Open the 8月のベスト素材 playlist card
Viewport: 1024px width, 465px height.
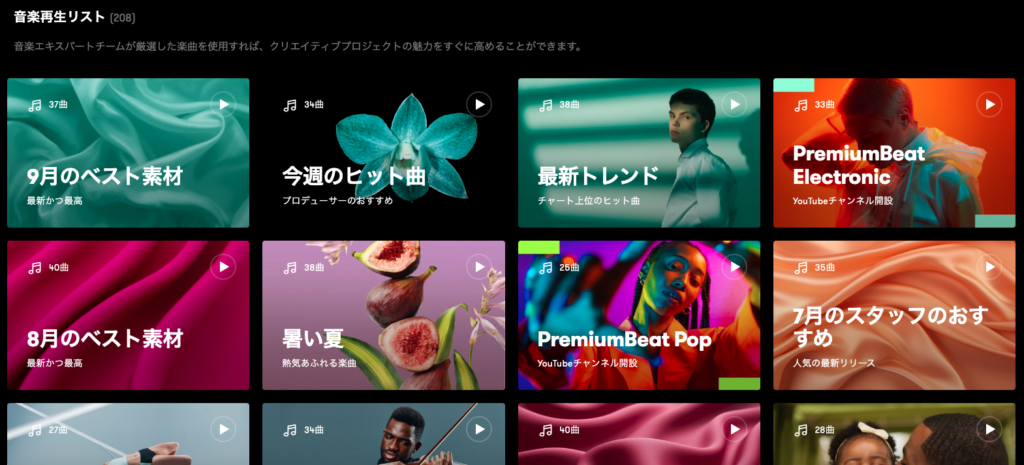click(x=105, y=340)
